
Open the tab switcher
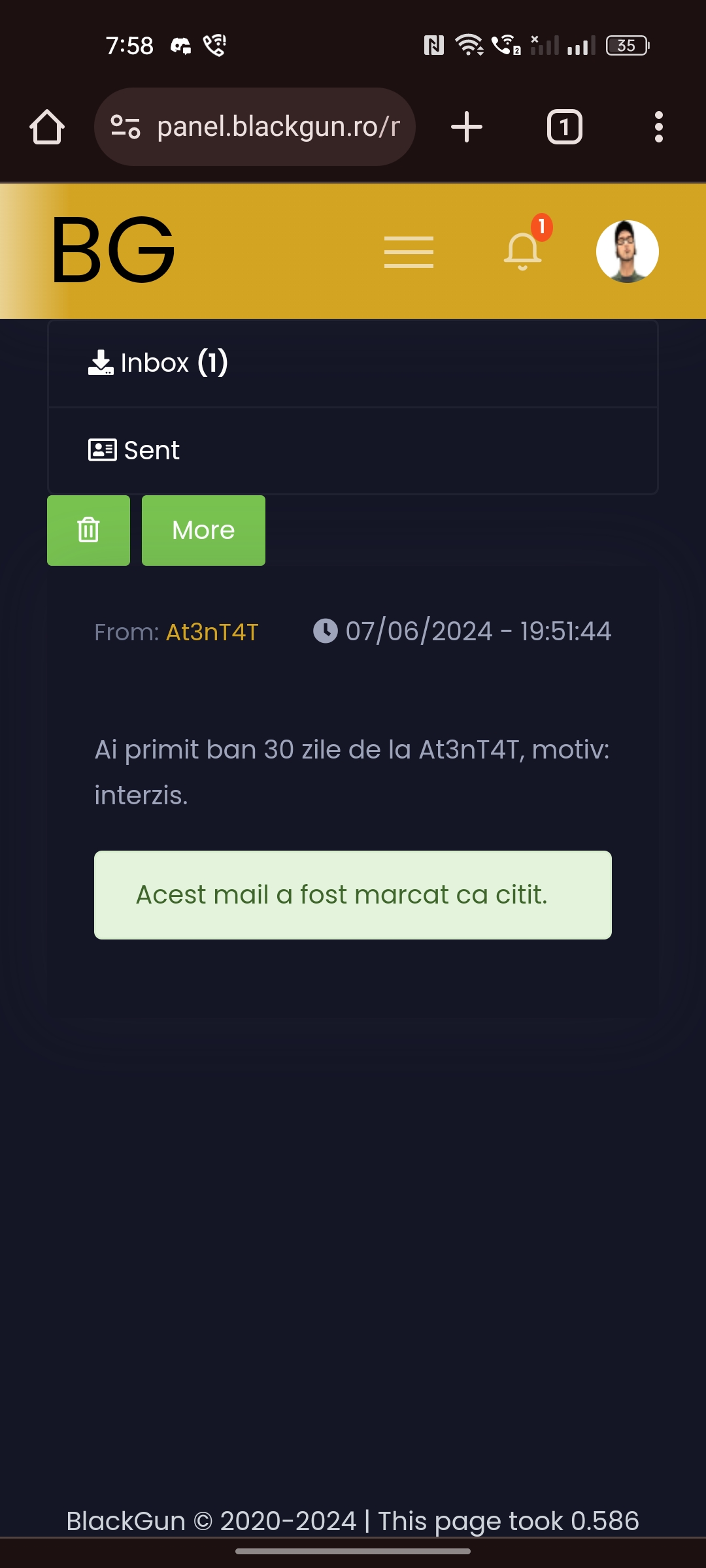click(565, 127)
